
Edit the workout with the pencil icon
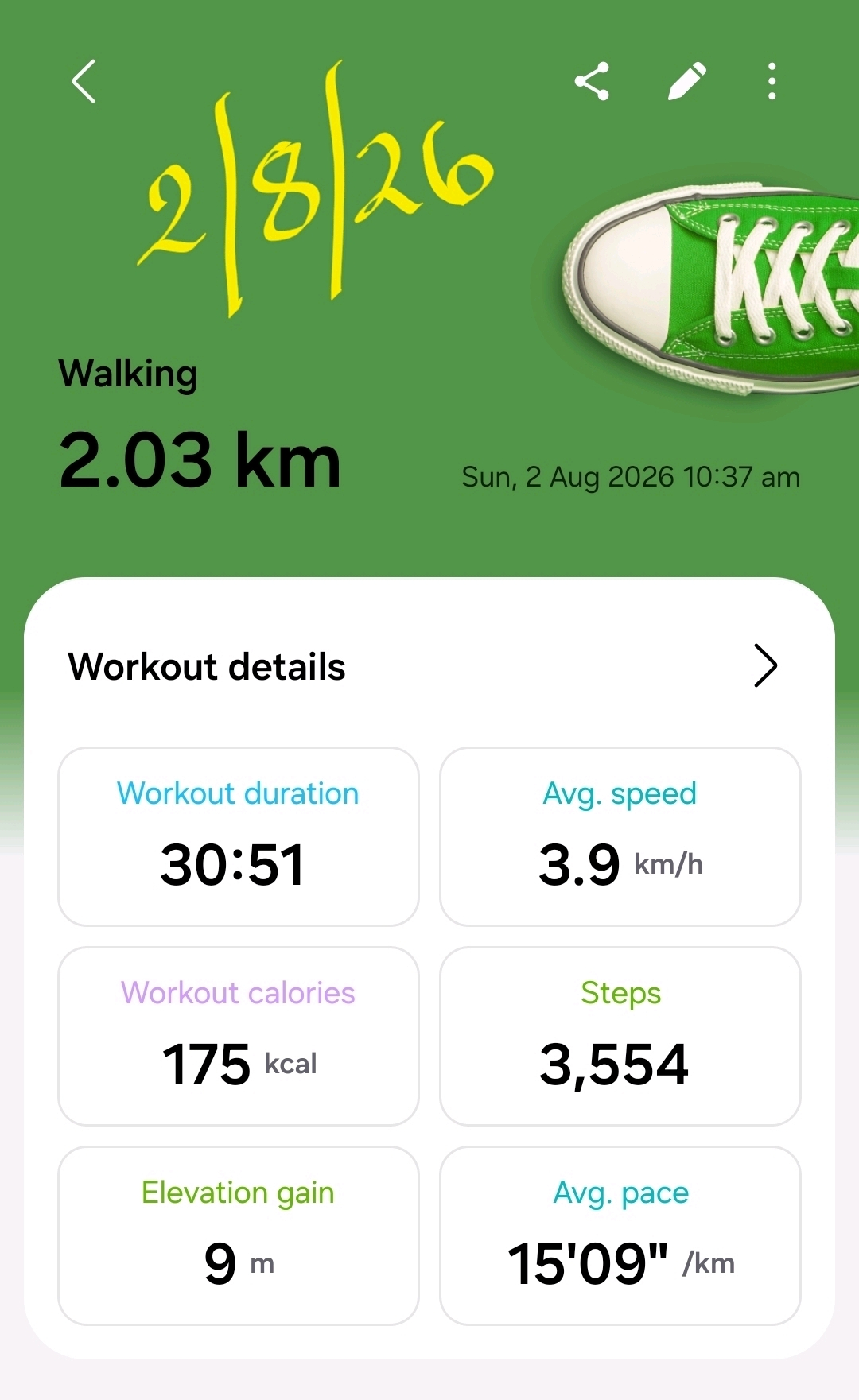[x=686, y=81]
